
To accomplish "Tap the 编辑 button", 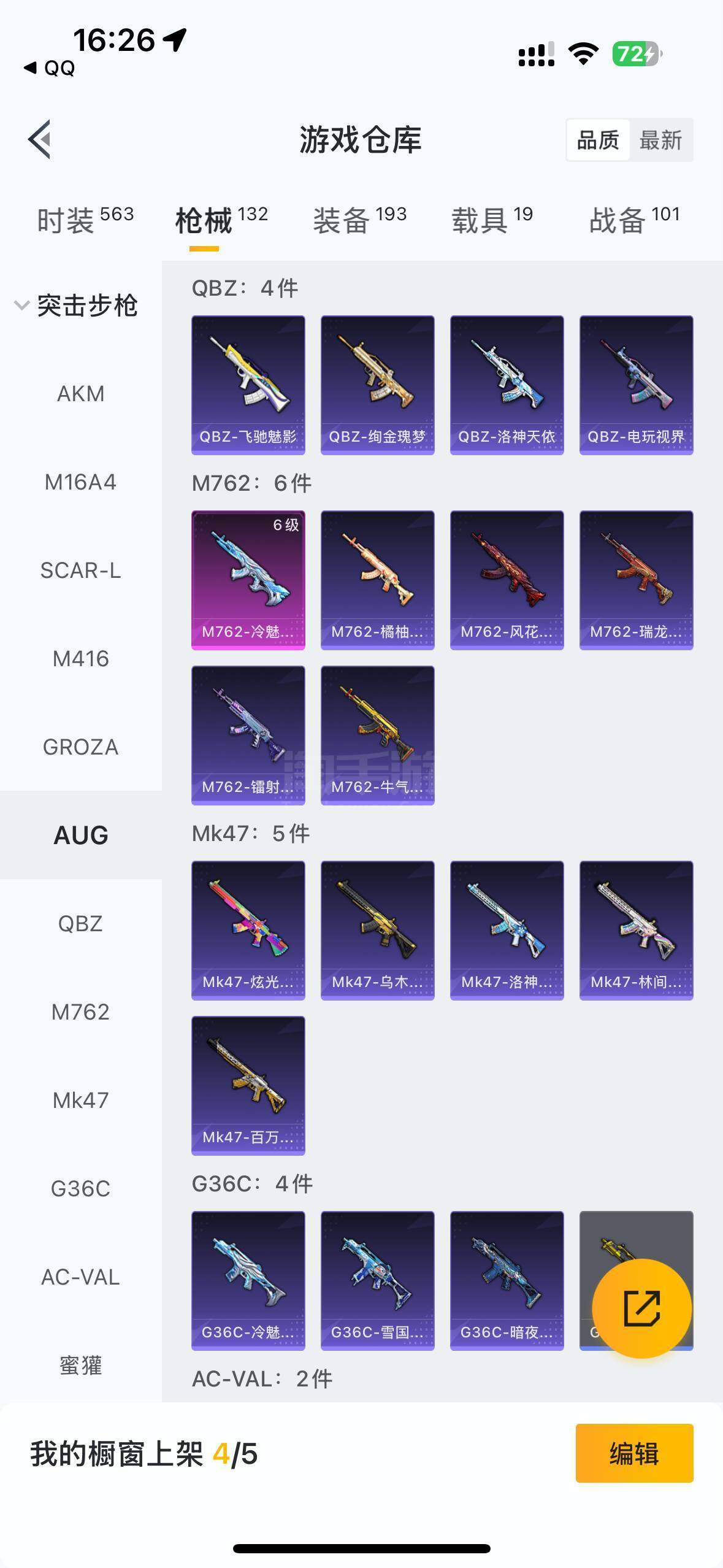I will click(635, 1453).
